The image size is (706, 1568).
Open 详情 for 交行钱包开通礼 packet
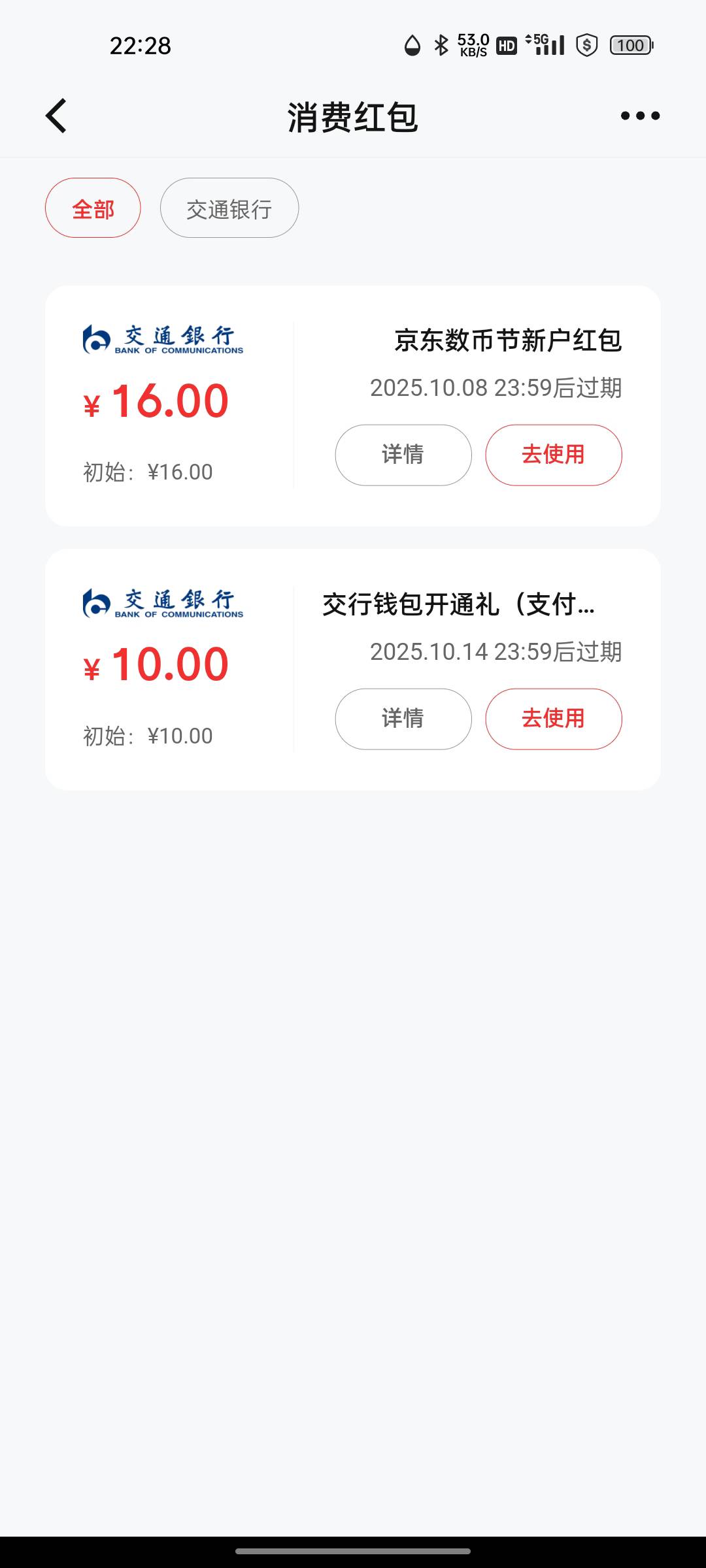click(403, 719)
